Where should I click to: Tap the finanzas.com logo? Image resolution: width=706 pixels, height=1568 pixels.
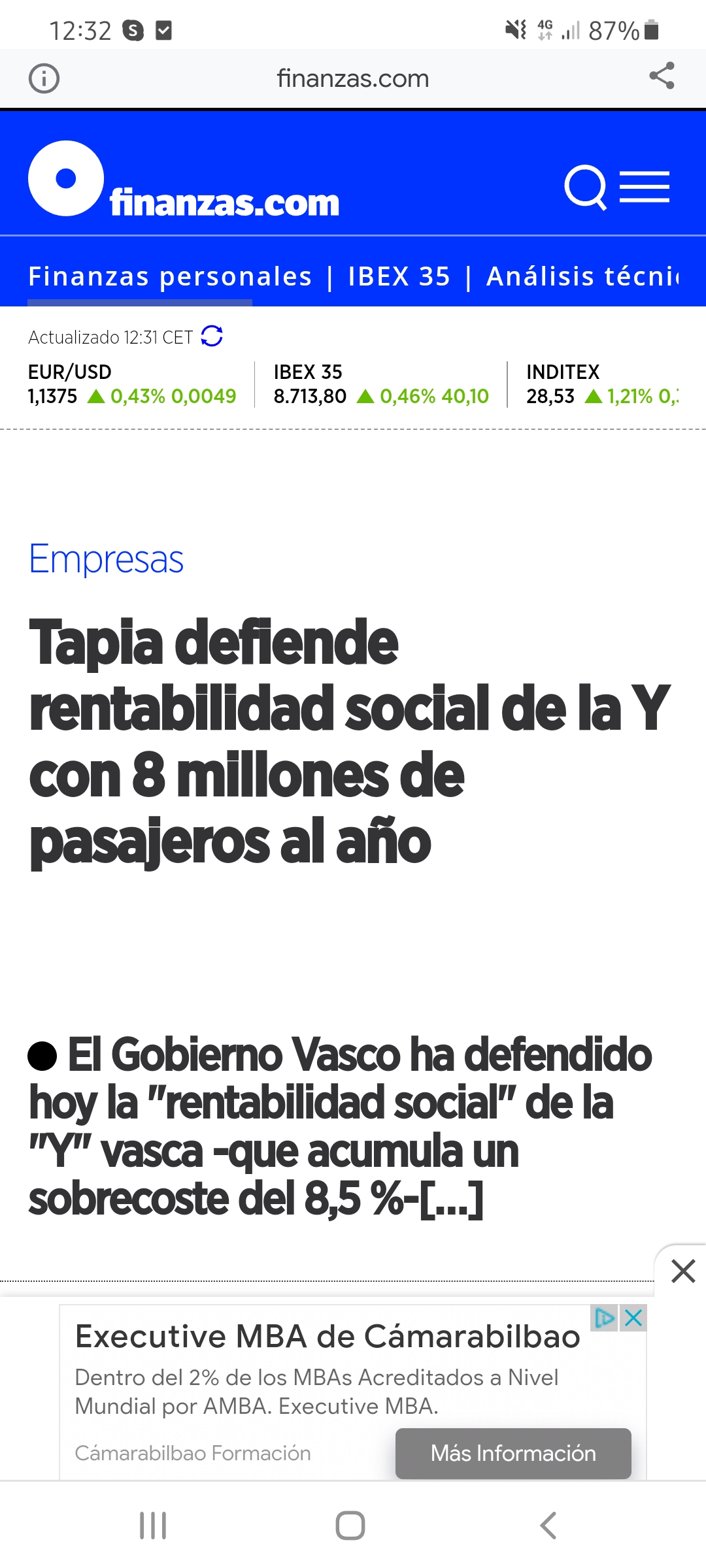(184, 179)
